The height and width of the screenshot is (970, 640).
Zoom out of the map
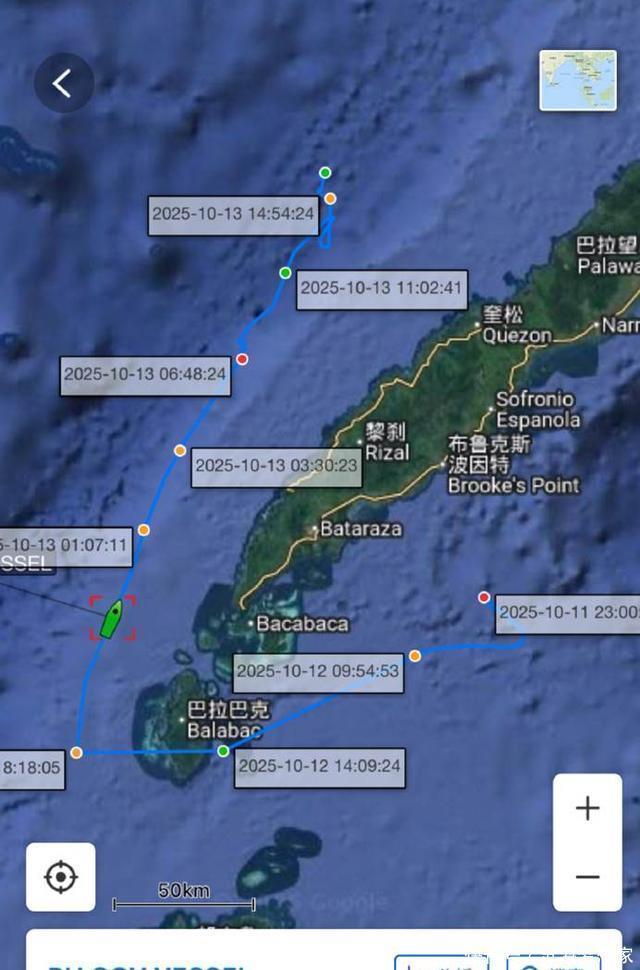point(587,877)
